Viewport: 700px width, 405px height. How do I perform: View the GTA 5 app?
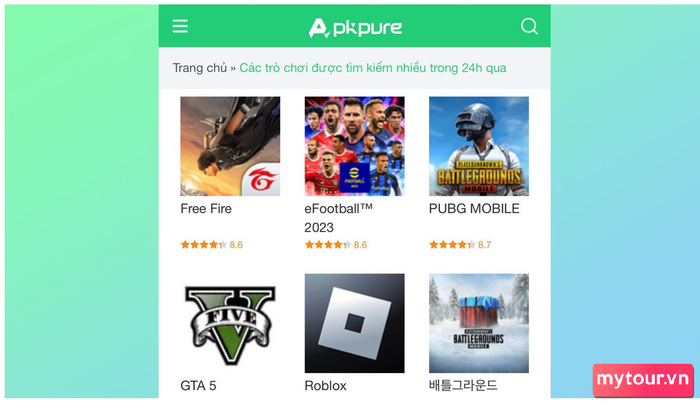coord(230,323)
